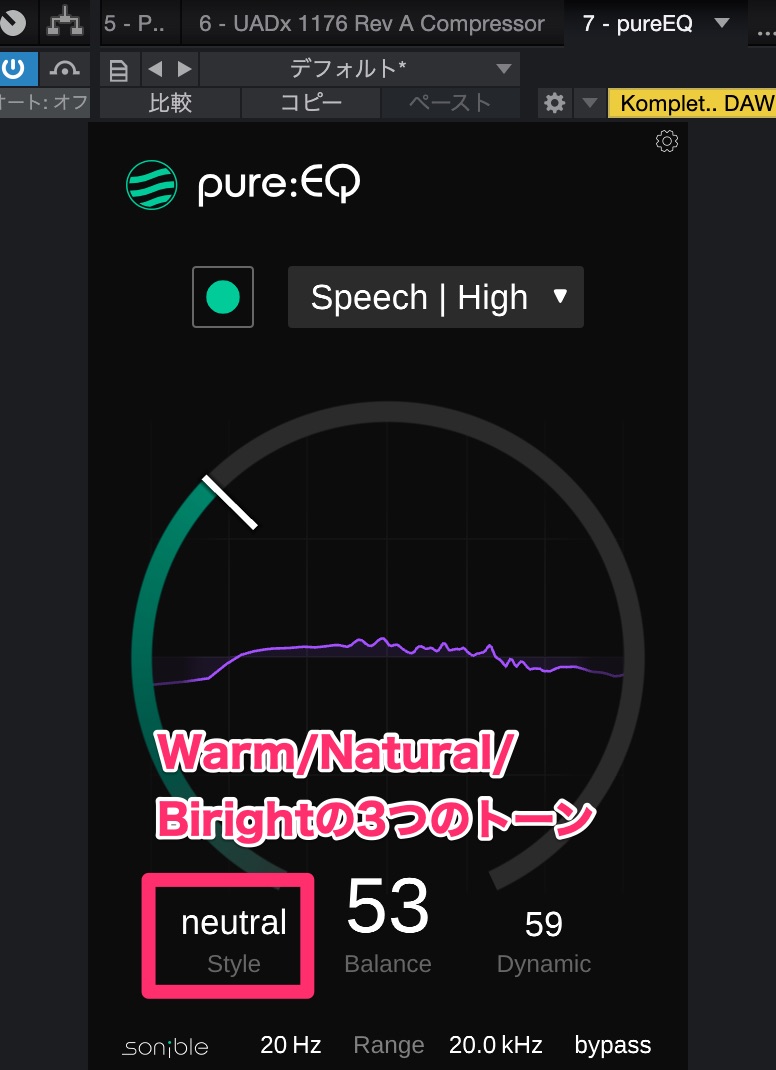This screenshot has width=776, height=1070.
Task: Adjust the Dynamic value 59
Action: (543, 924)
